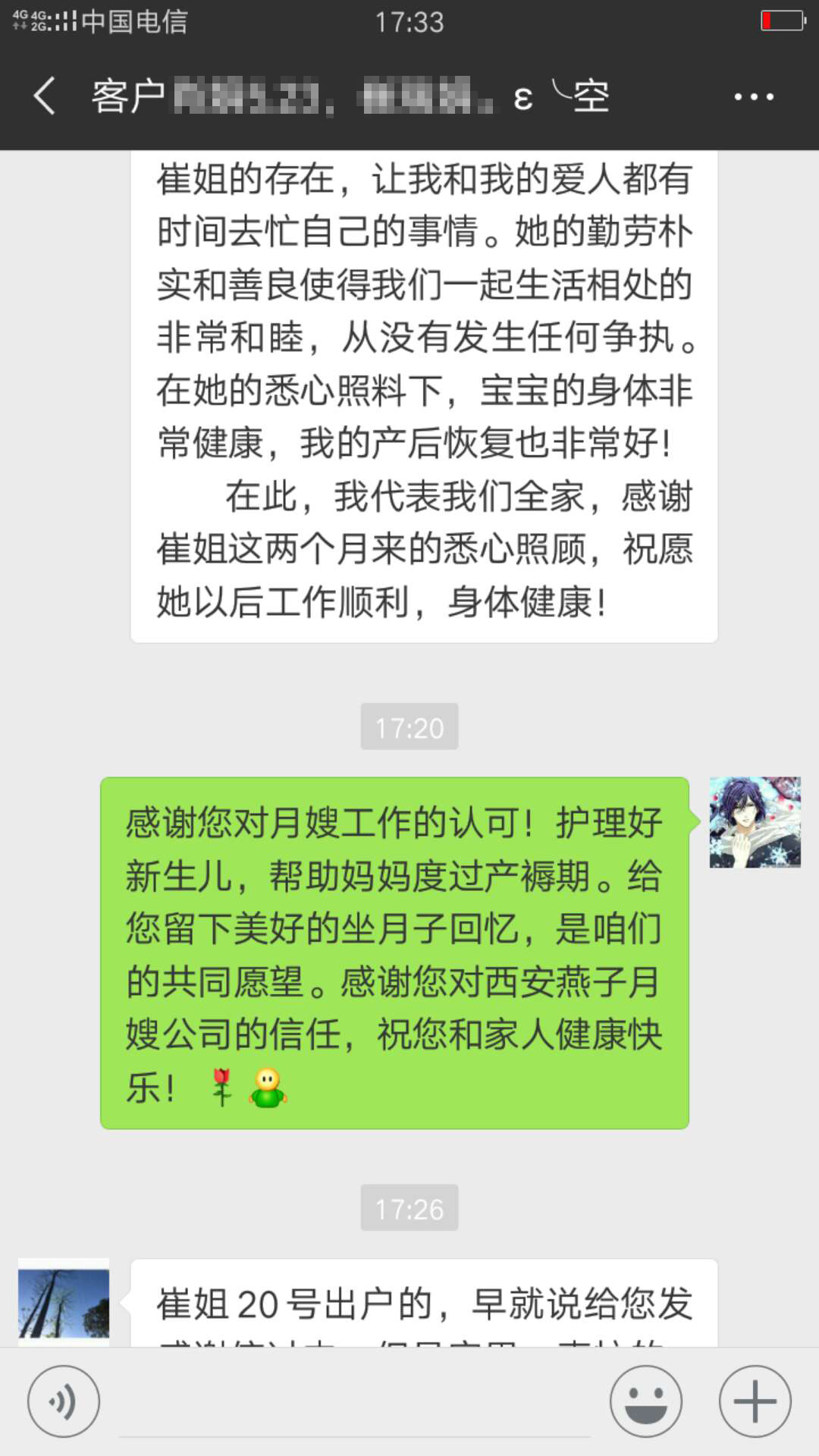Go back from this chat
The height and width of the screenshot is (1456, 819).
click(44, 96)
